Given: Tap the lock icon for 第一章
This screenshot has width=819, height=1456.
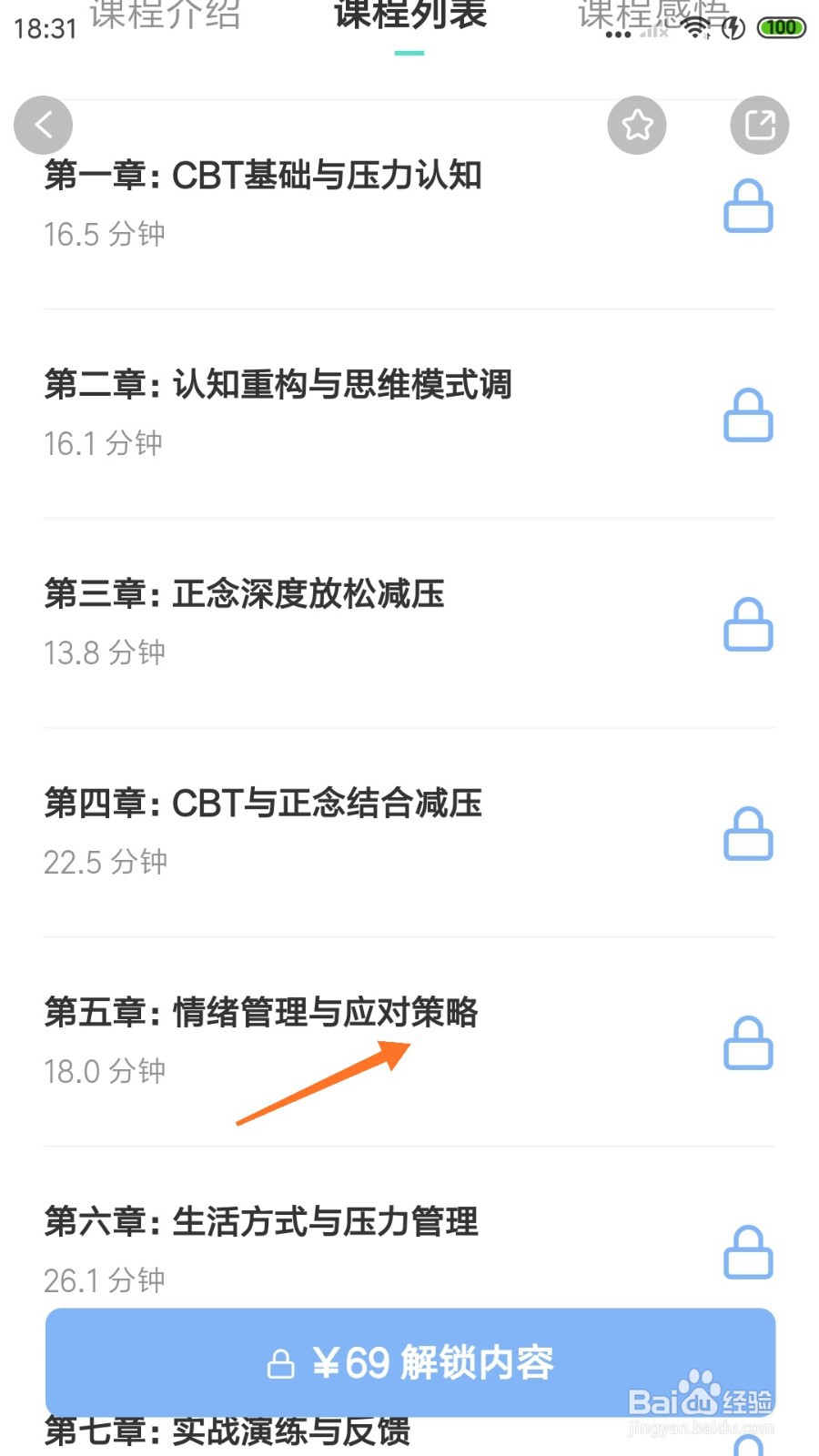Looking at the screenshot, I should [x=748, y=206].
